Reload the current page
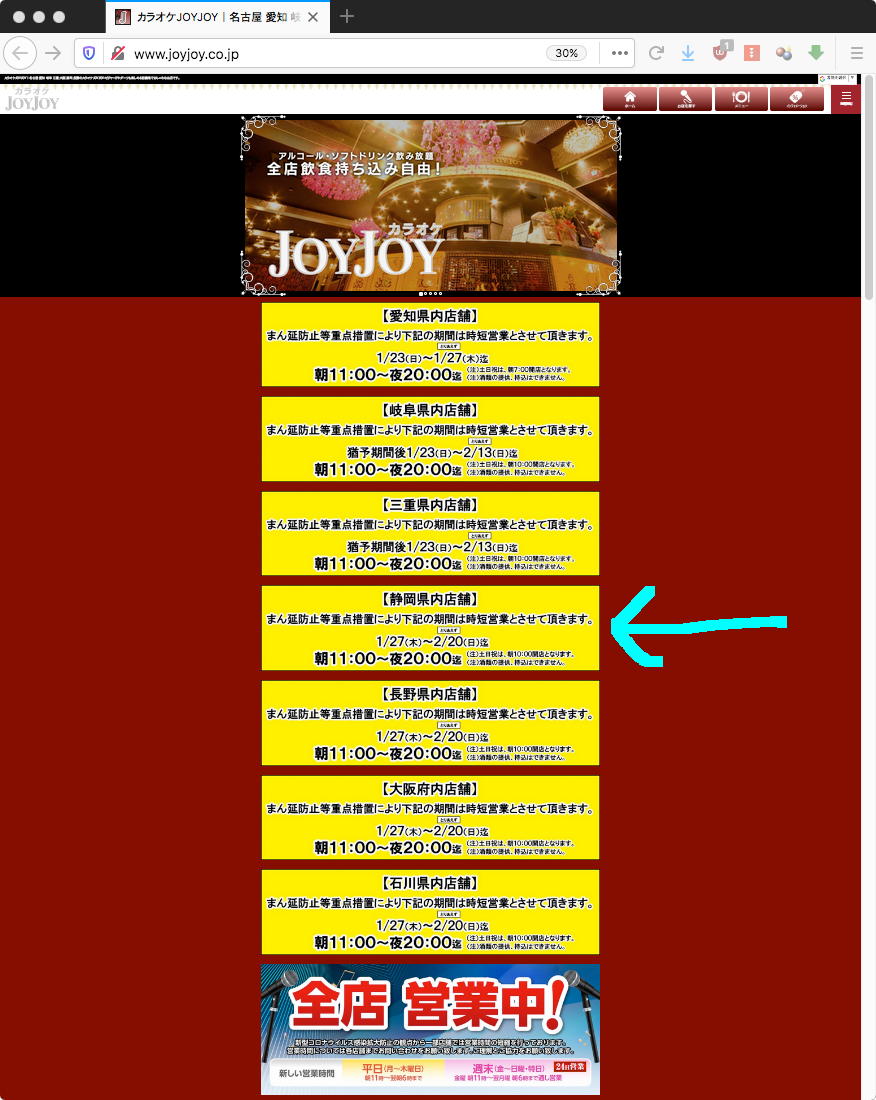The height and width of the screenshot is (1100, 876). (656, 53)
